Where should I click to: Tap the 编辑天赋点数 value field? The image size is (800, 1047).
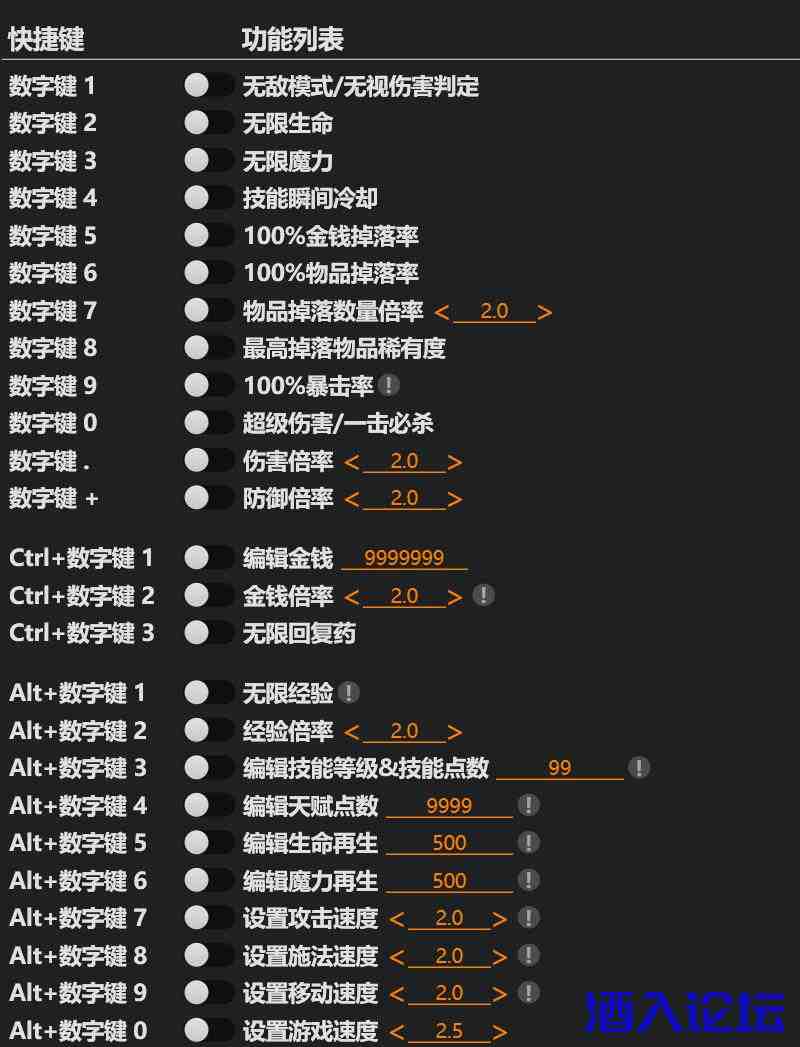449,806
